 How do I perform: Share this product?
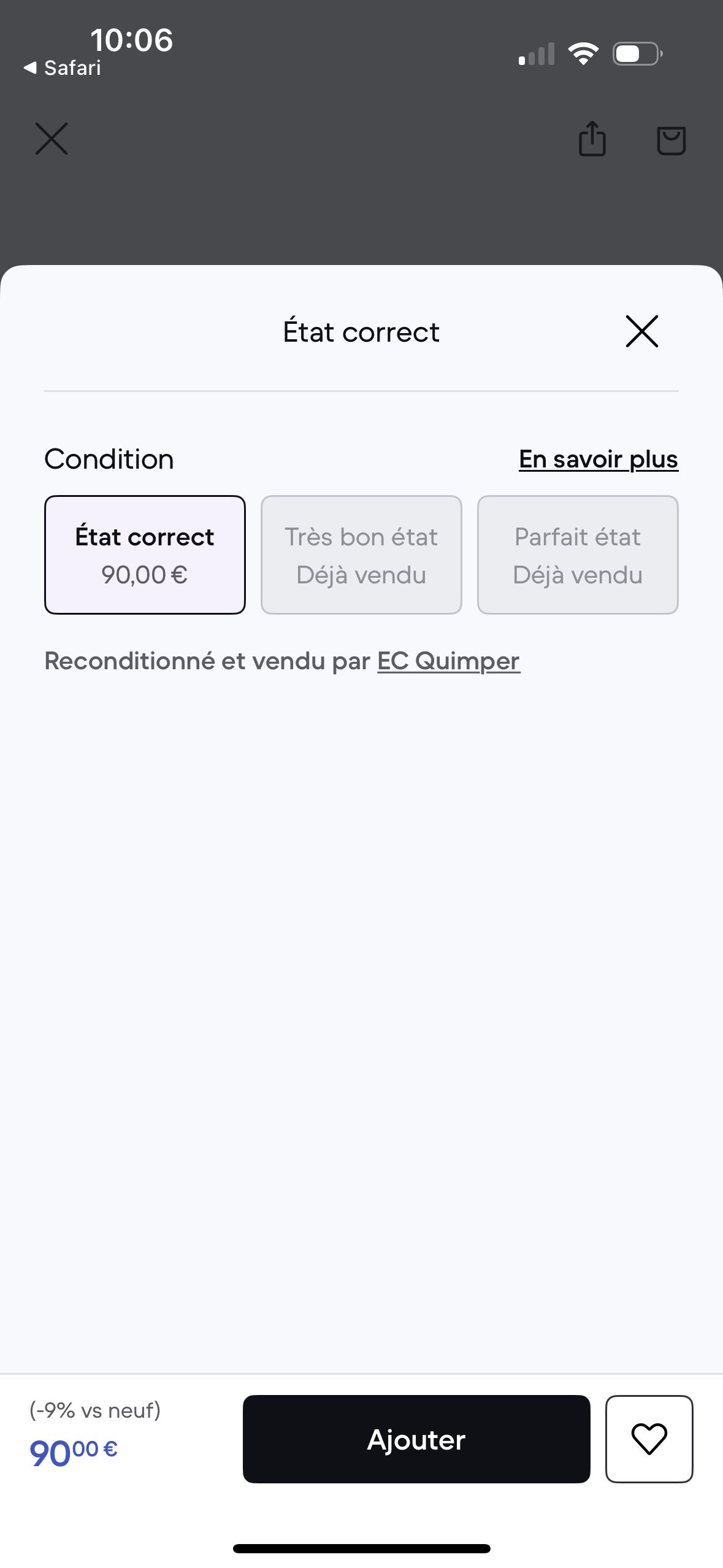[592, 139]
